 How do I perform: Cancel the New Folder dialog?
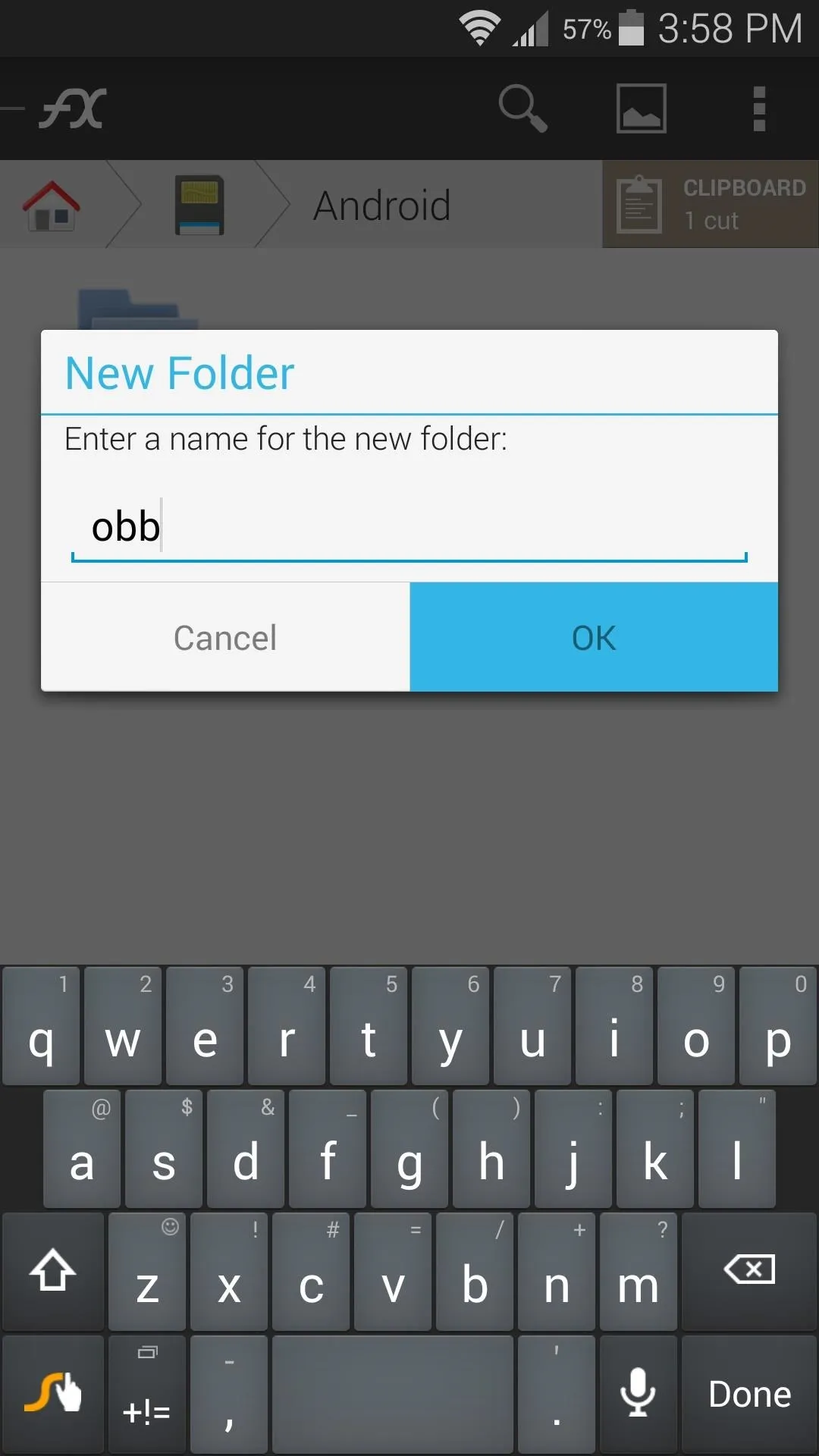pyautogui.click(x=225, y=637)
